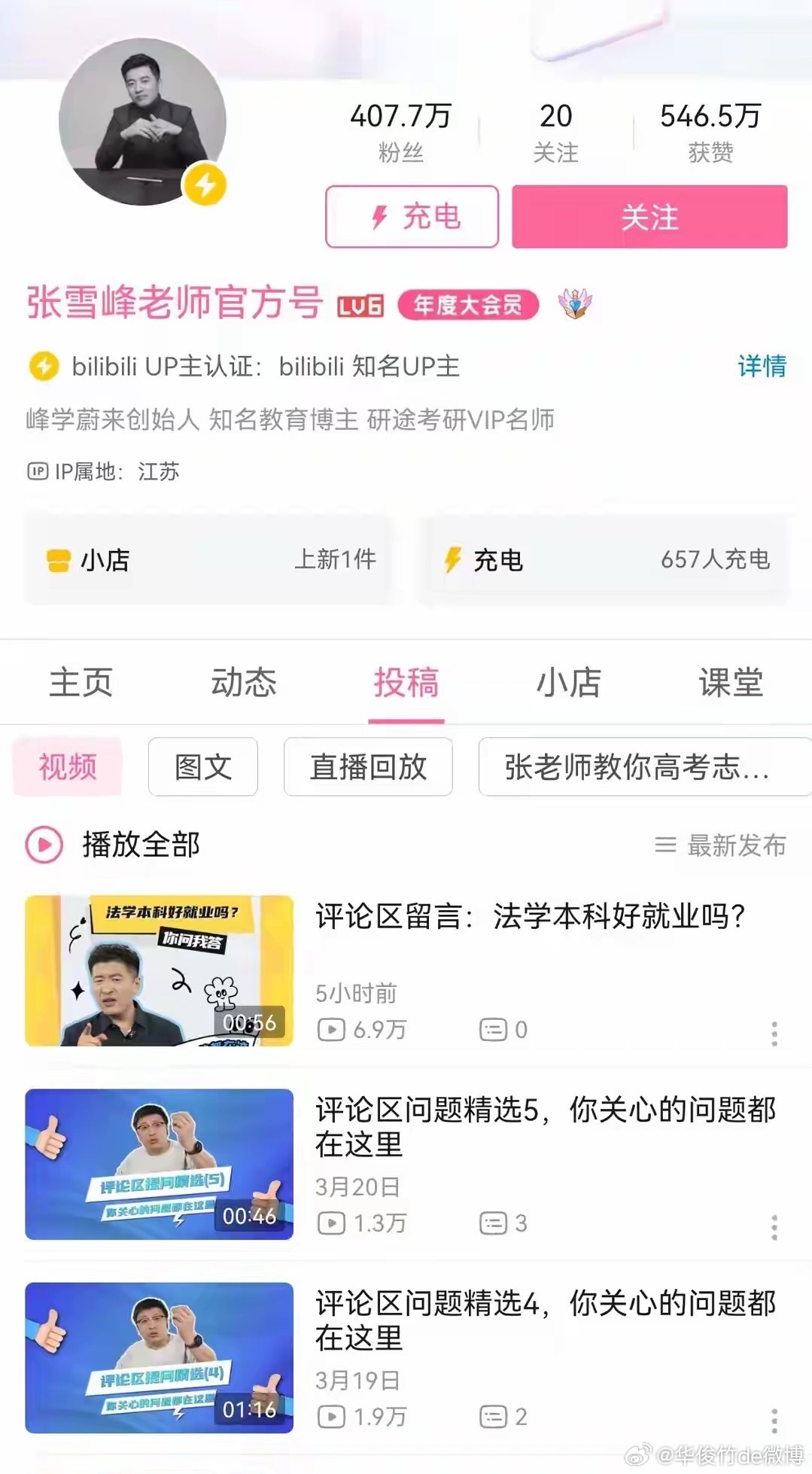Viewport: 812px width, 1474px height.
Task: Switch to the 动态 tab
Action: (x=242, y=682)
